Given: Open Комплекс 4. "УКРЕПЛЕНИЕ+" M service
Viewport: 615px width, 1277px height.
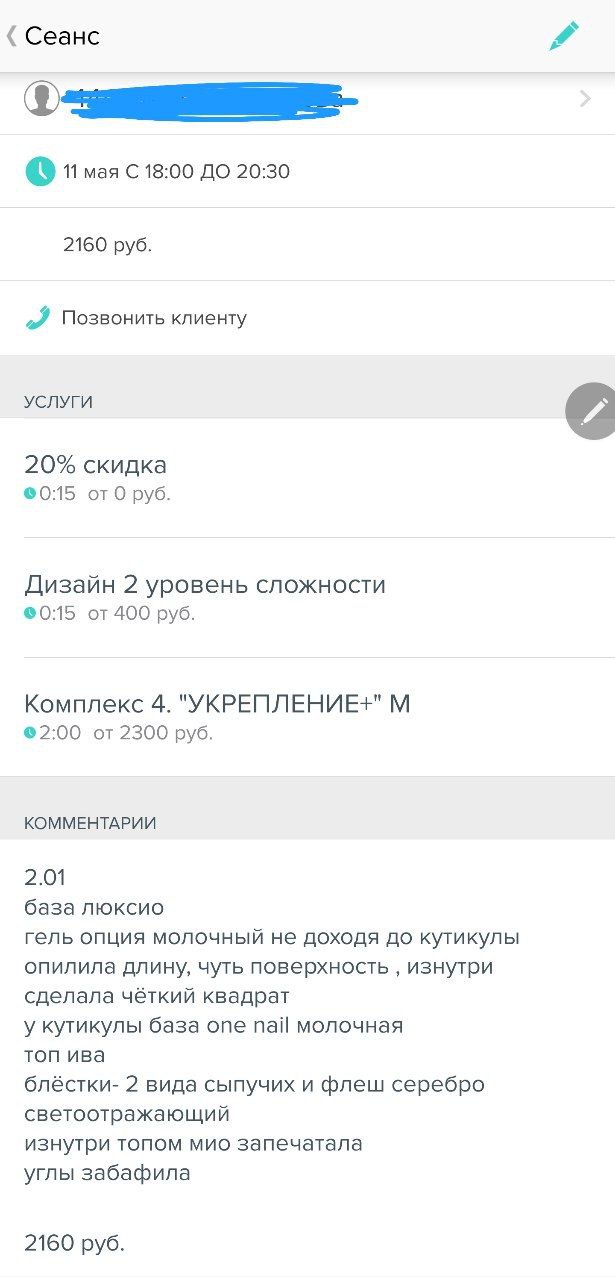Looking at the screenshot, I should [307, 717].
